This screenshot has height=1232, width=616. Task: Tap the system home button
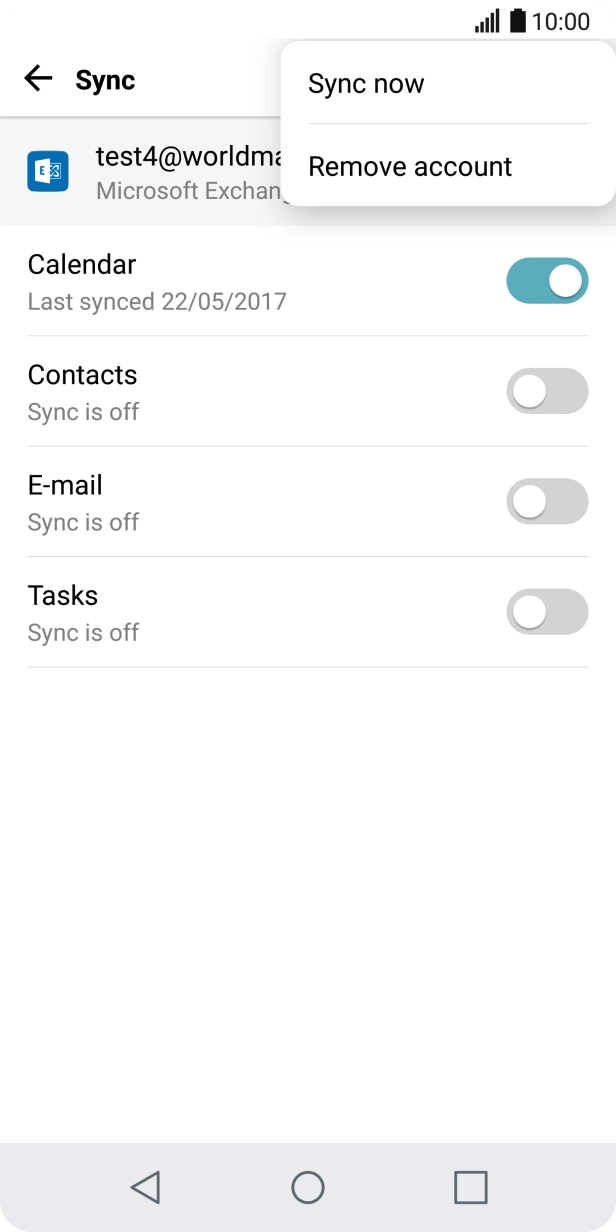308,1187
